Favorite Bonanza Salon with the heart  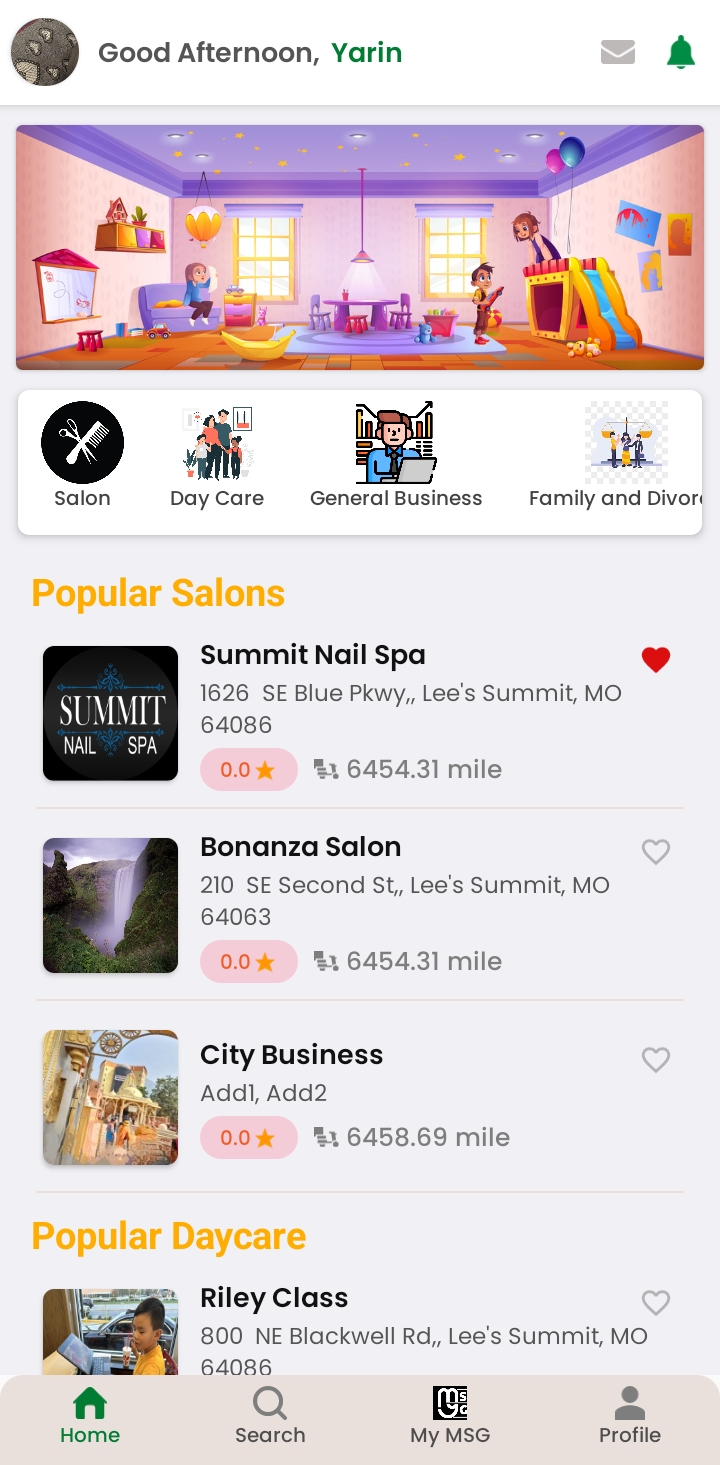(x=656, y=851)
